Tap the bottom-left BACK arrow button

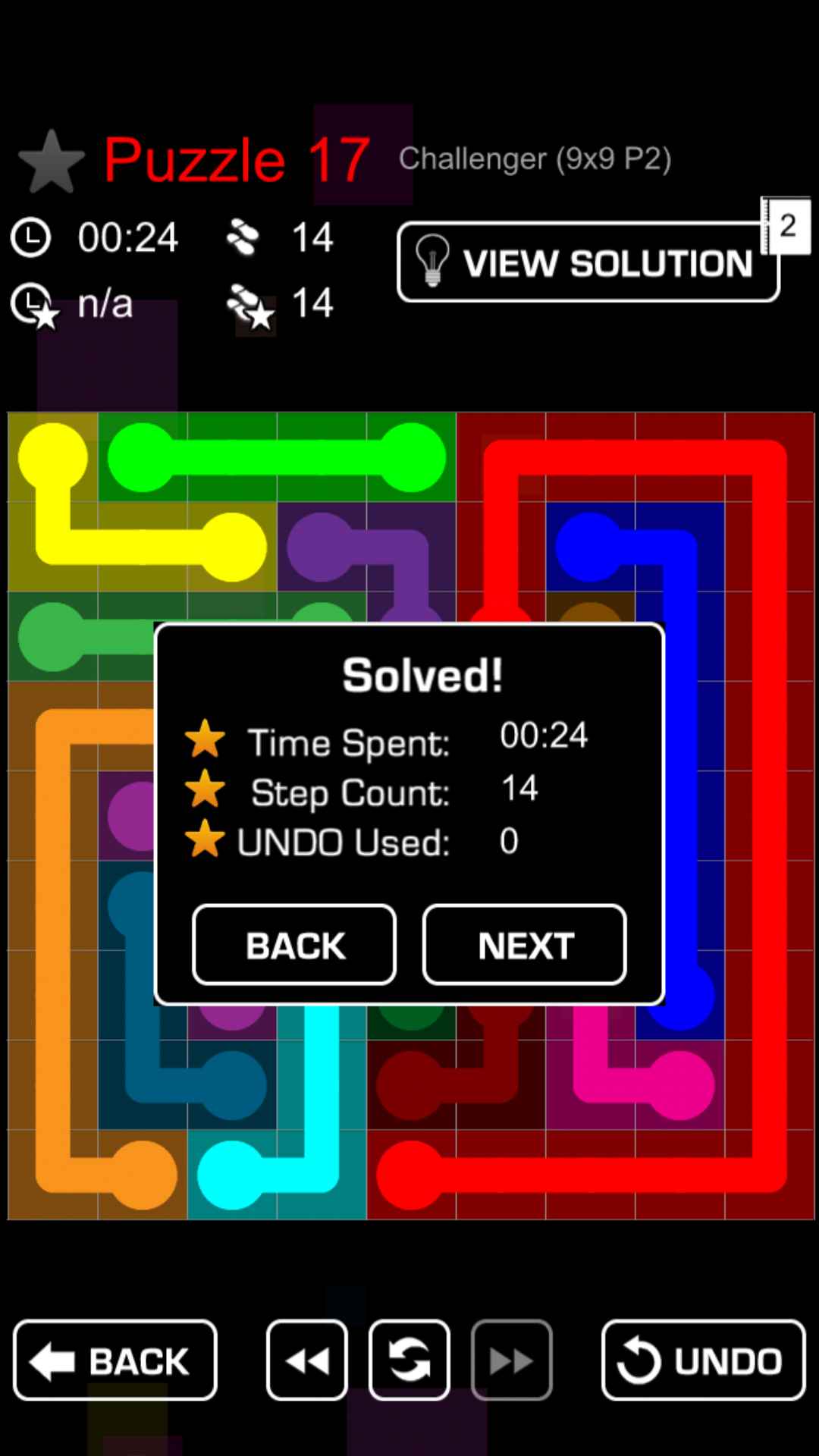click(x=115, y=1360)
